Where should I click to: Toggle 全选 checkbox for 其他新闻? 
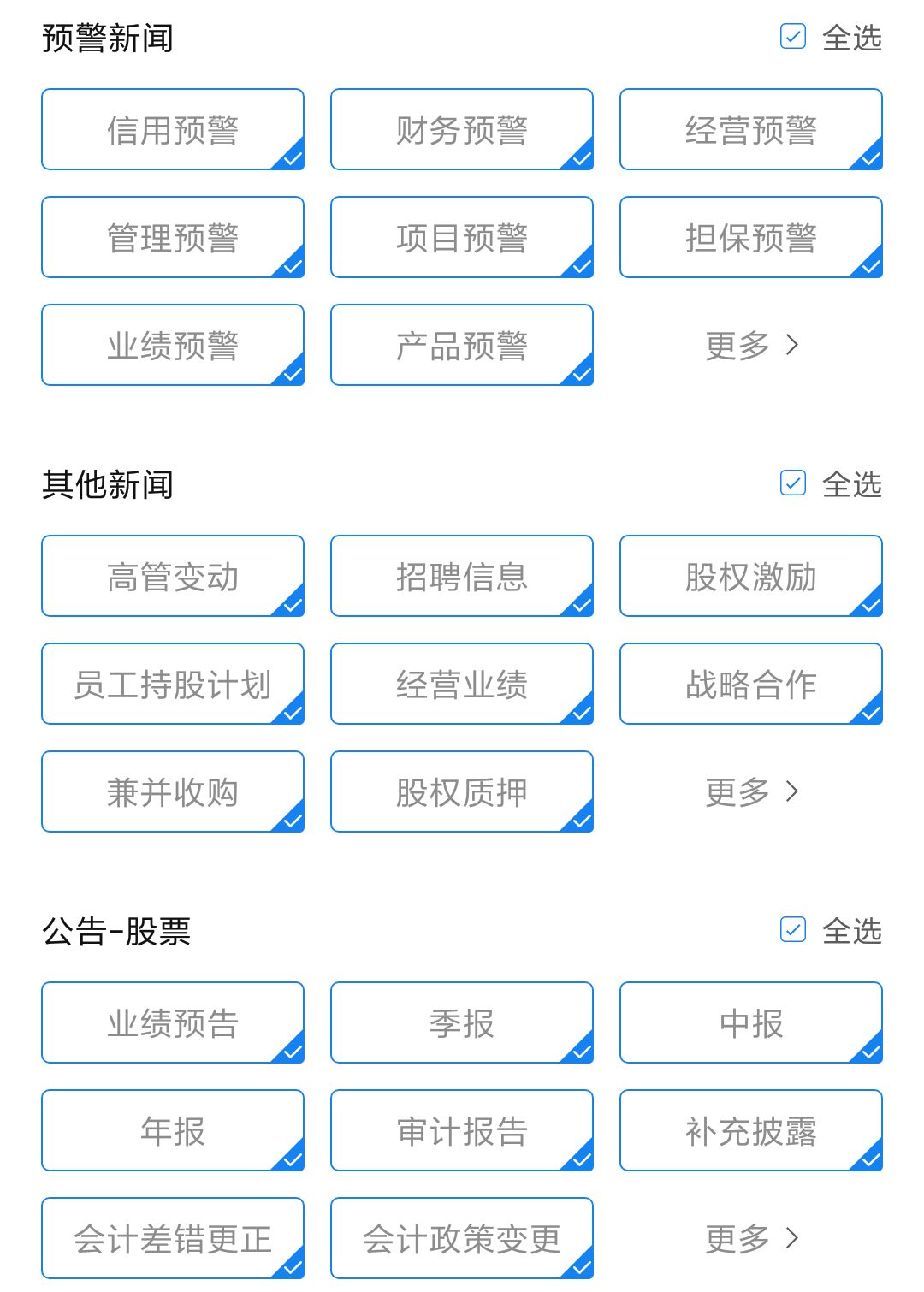click(x=793, y=483)
